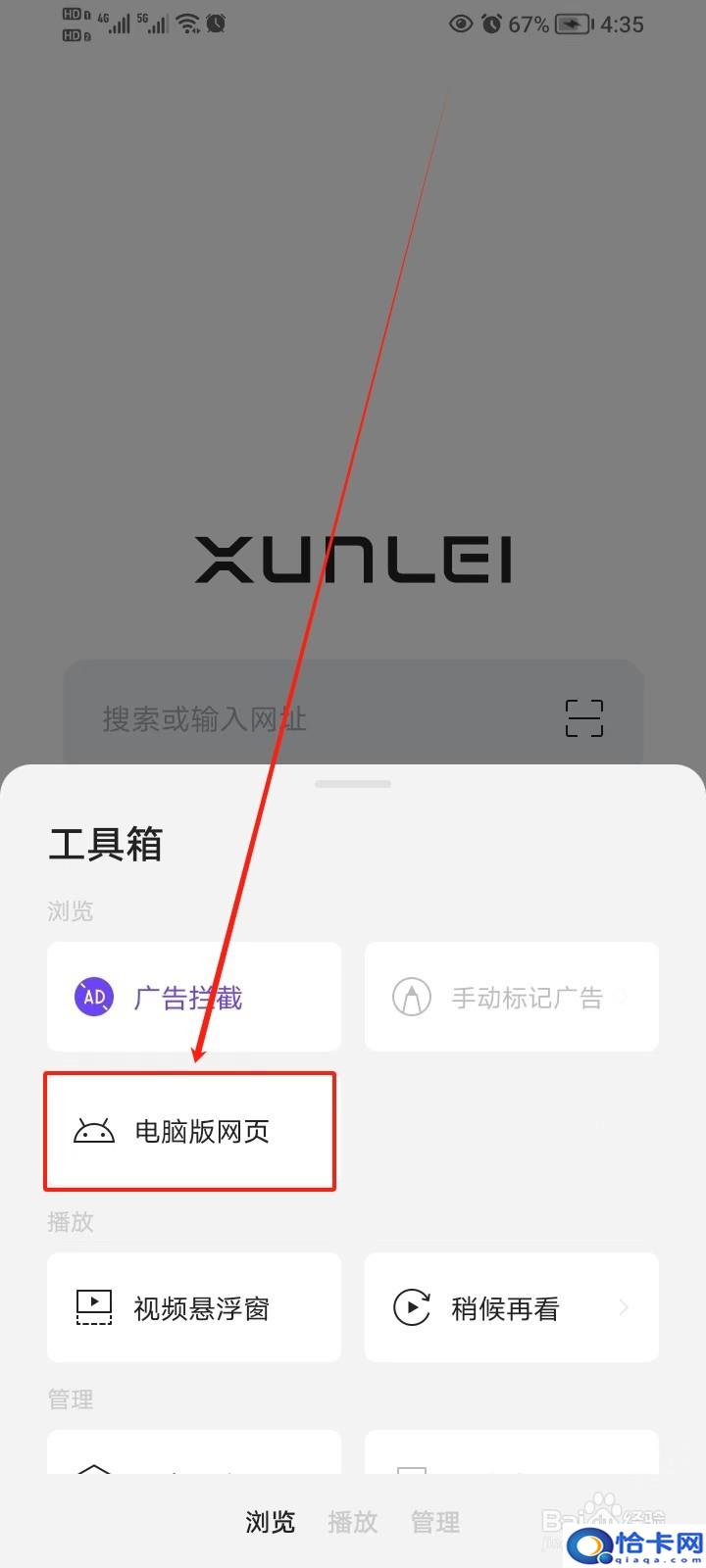The height and width of the screenshot is (1568, 706).
Task: Tap the toolbox sheet drag handle
Action: click(353, 784)
